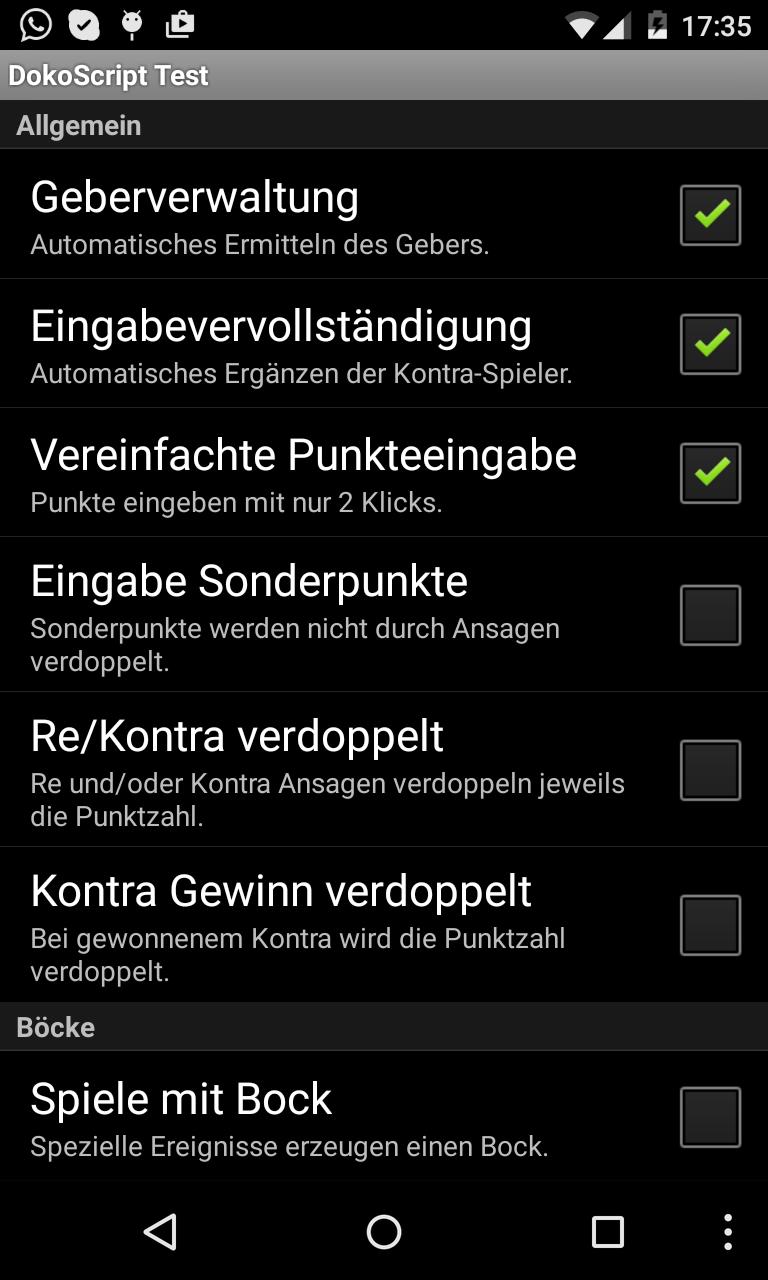Disable the Geberverwaltung checkbox
Screen dimensions: 768x1280
[710, 214]
